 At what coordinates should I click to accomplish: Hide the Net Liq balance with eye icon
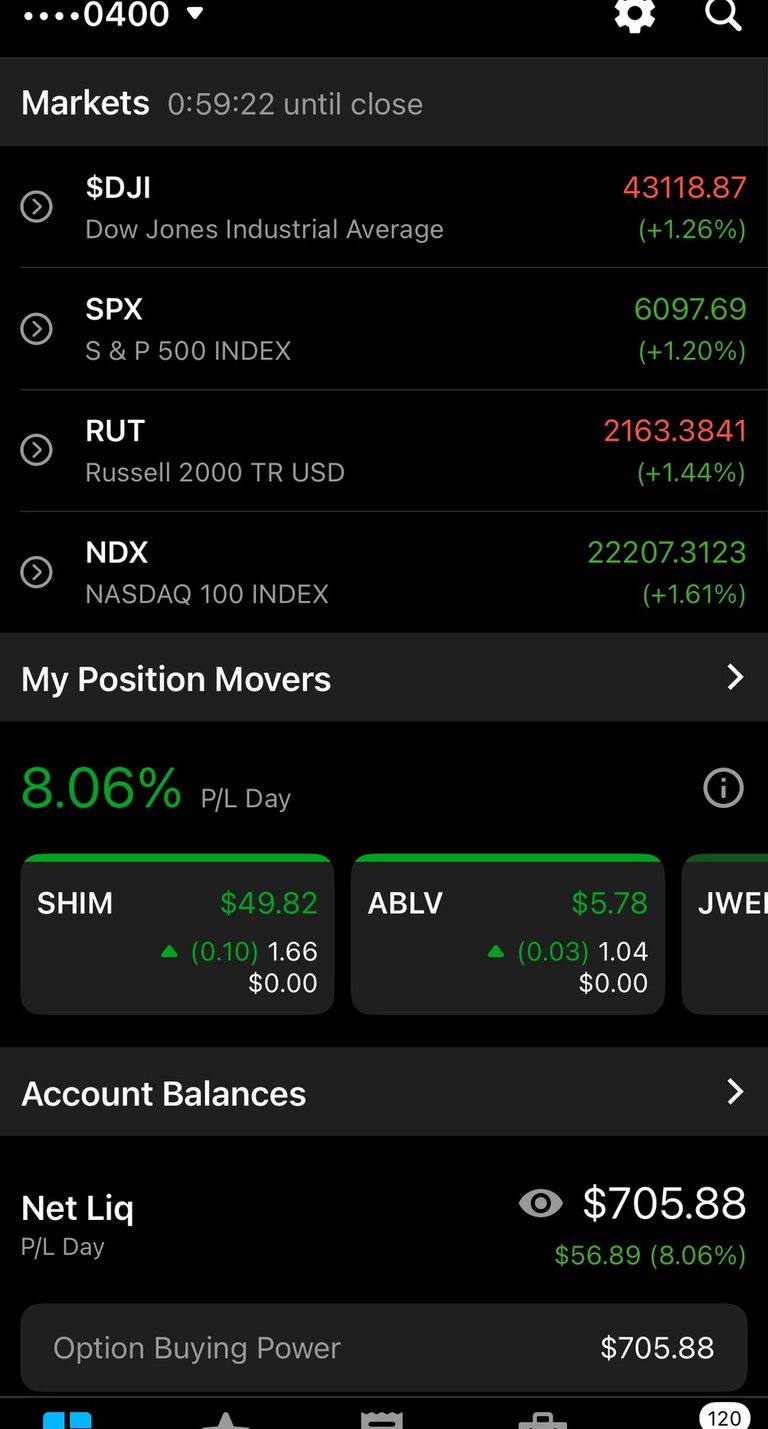coord(541,1203)
